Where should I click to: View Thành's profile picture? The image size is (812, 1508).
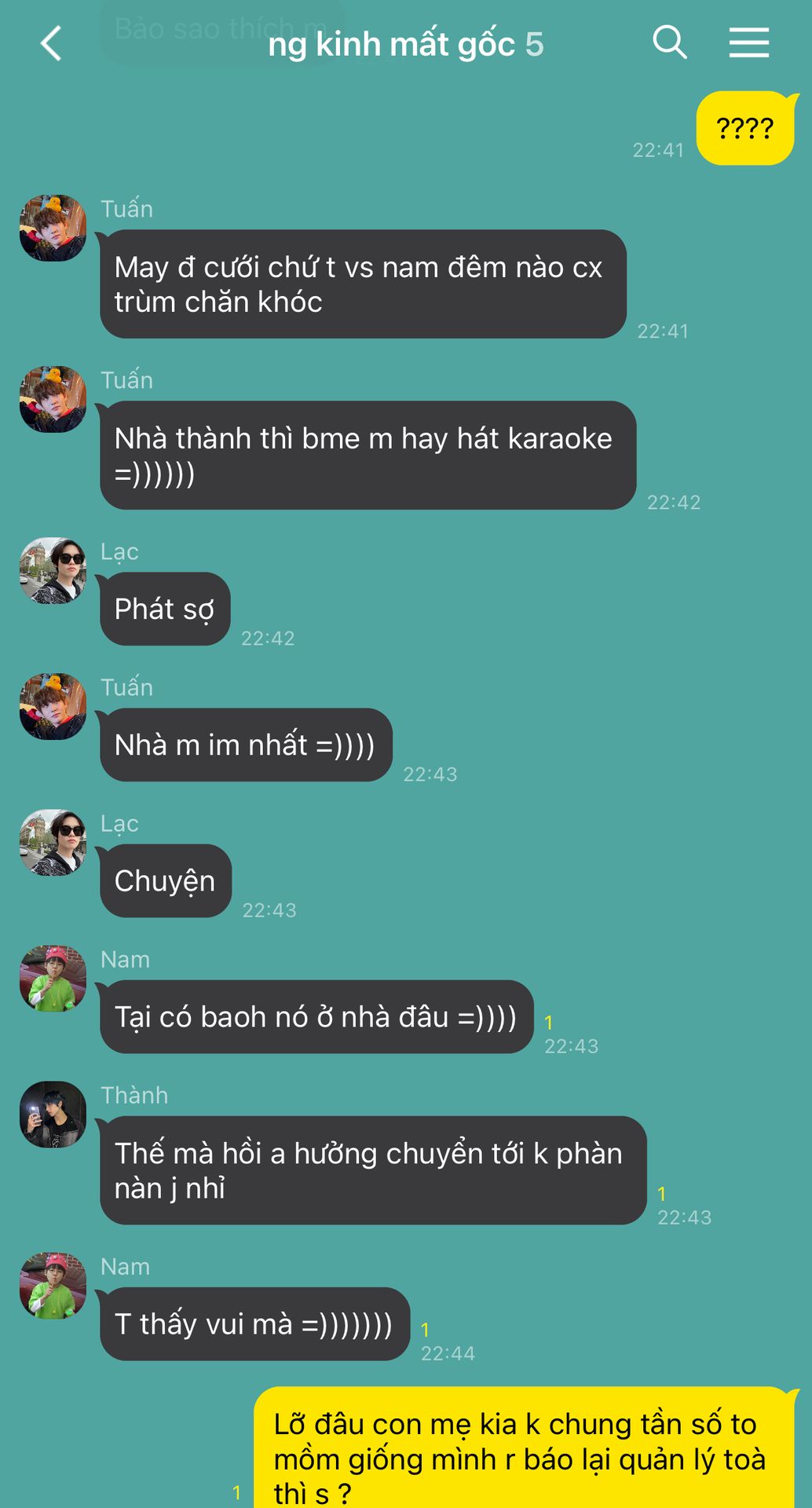[x=53, y=1114]
